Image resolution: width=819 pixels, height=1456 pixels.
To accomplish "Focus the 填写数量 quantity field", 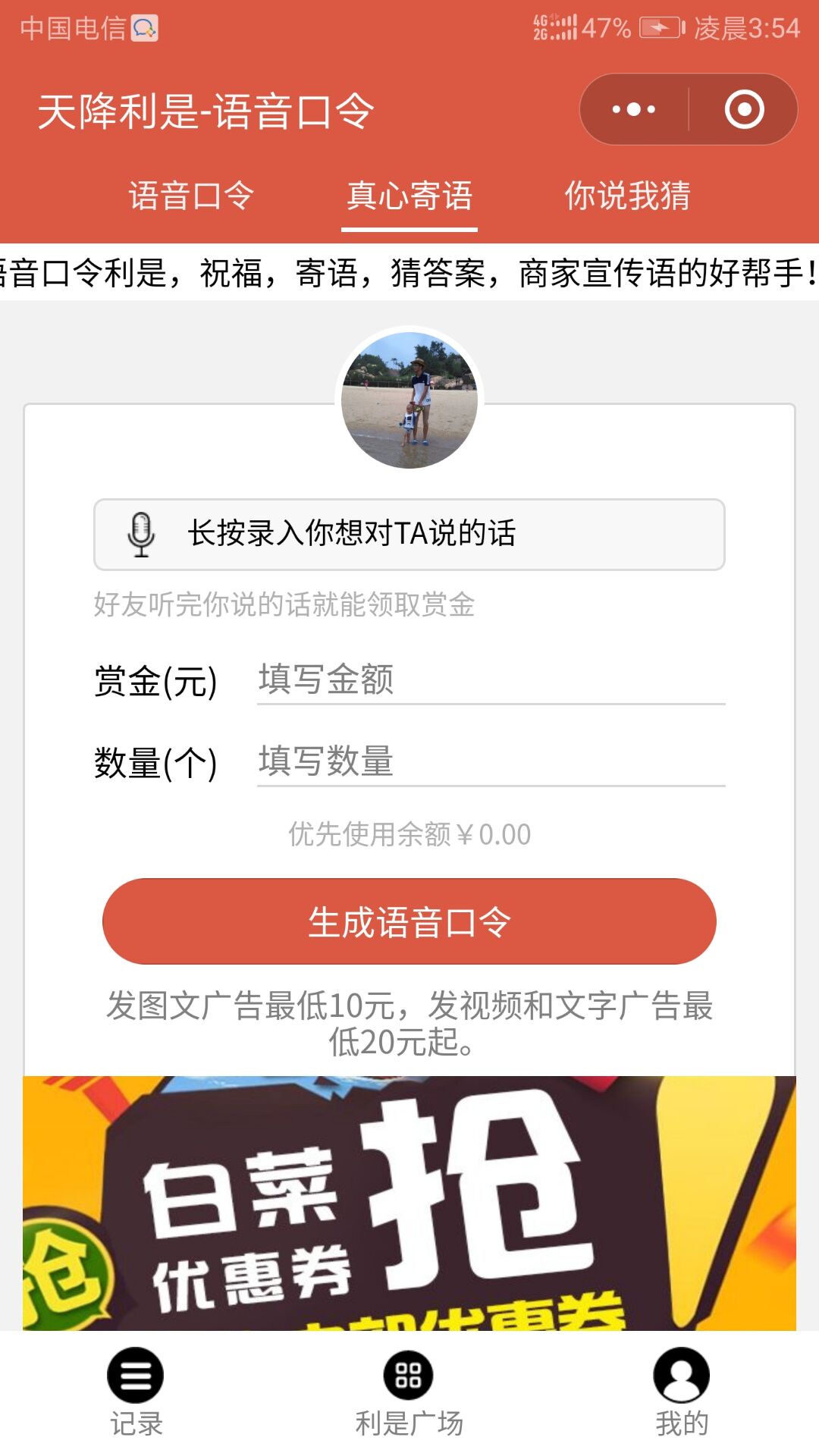I will (x=491, y=761).
